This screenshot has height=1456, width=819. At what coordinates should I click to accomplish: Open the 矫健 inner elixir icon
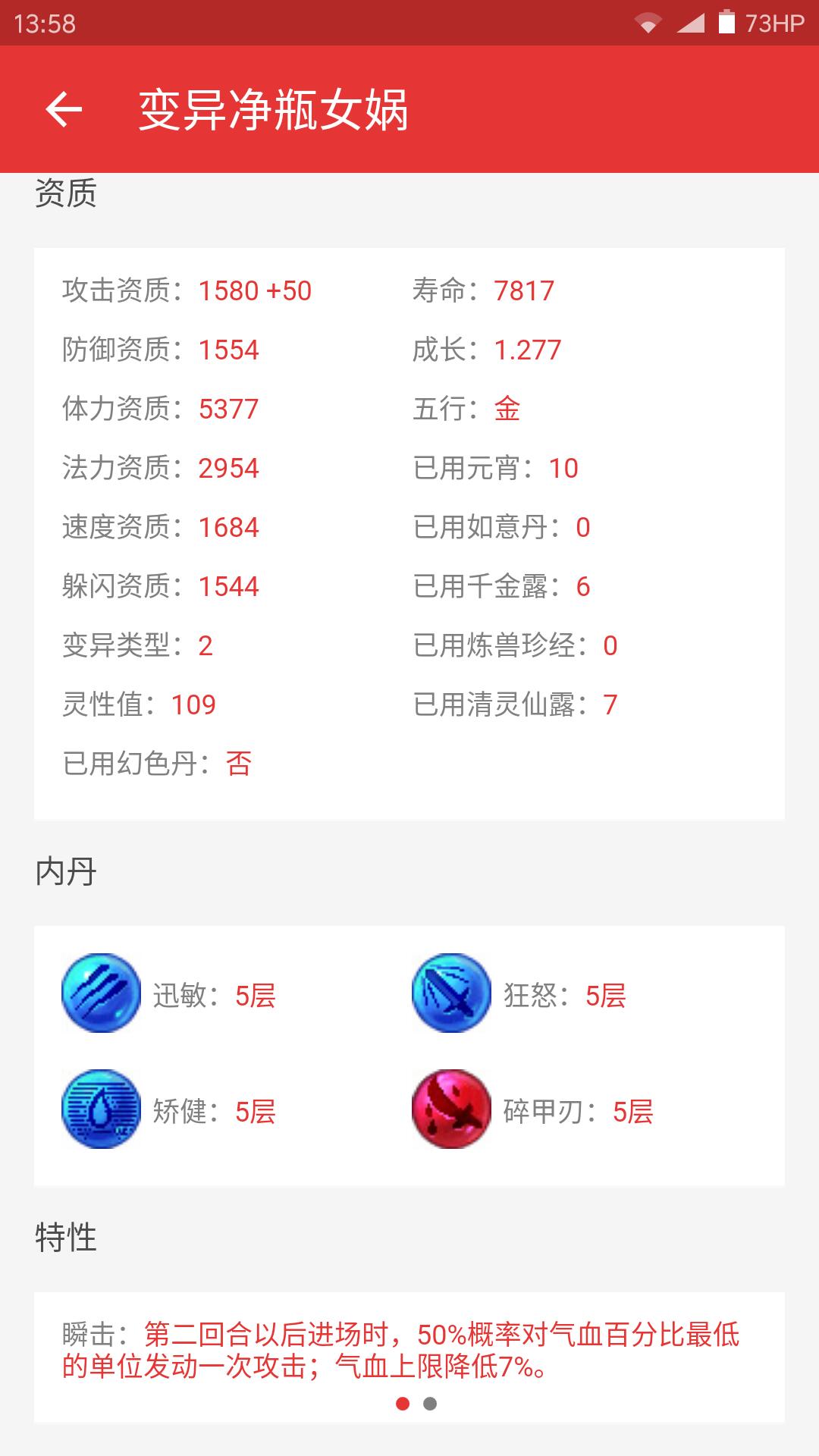(101, 1109)
